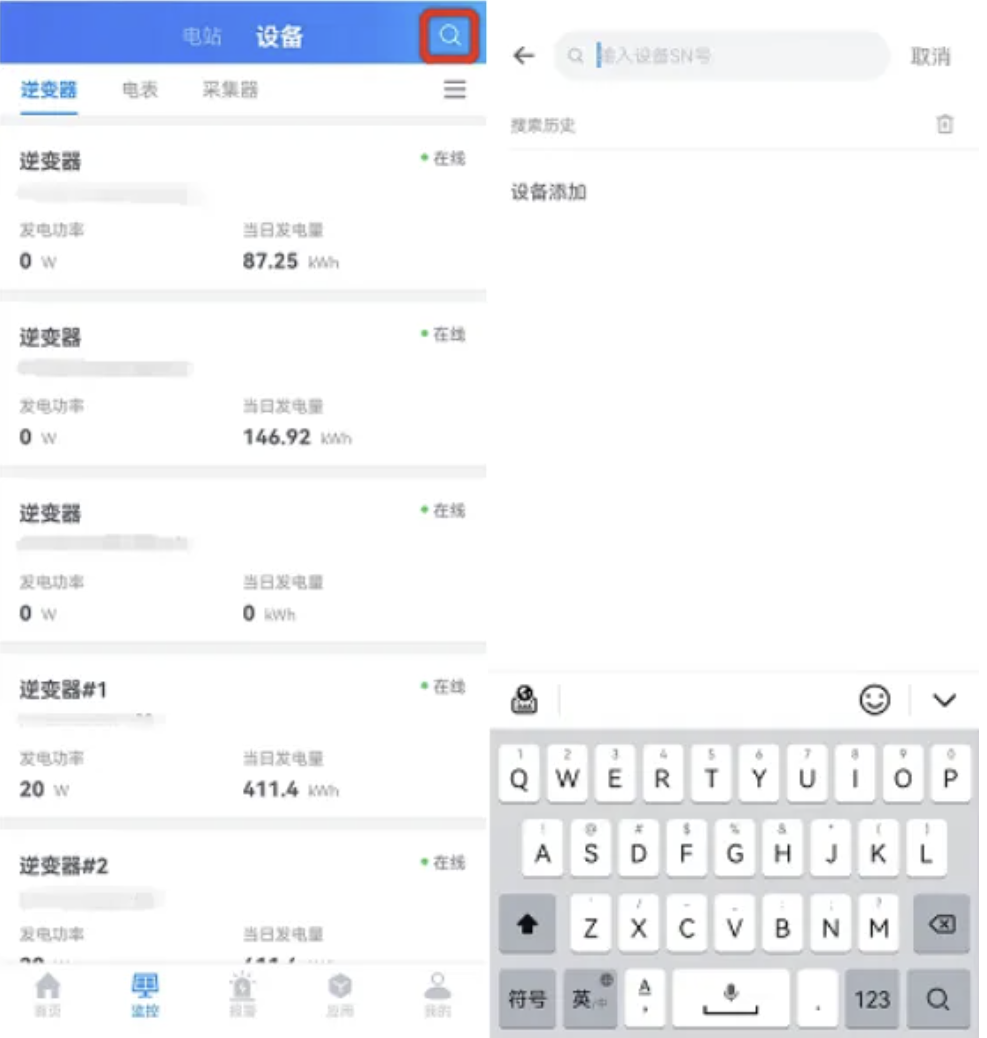Image resolution: width=987 pixels, height=1038 pixels.
Task: Clear search history with trash icon
Action: pos(944,124)
